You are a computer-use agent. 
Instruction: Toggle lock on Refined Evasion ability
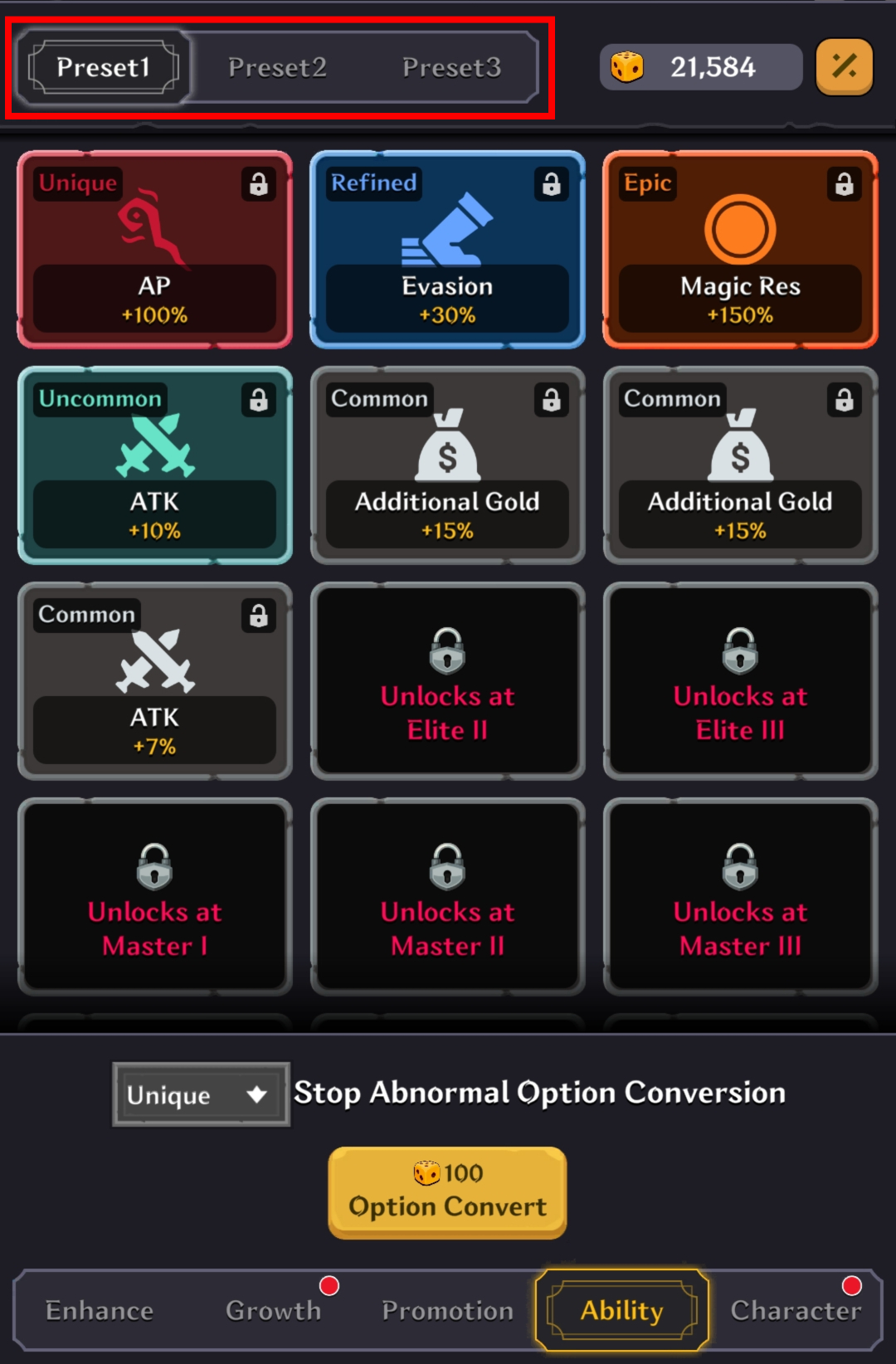(551, 184)
